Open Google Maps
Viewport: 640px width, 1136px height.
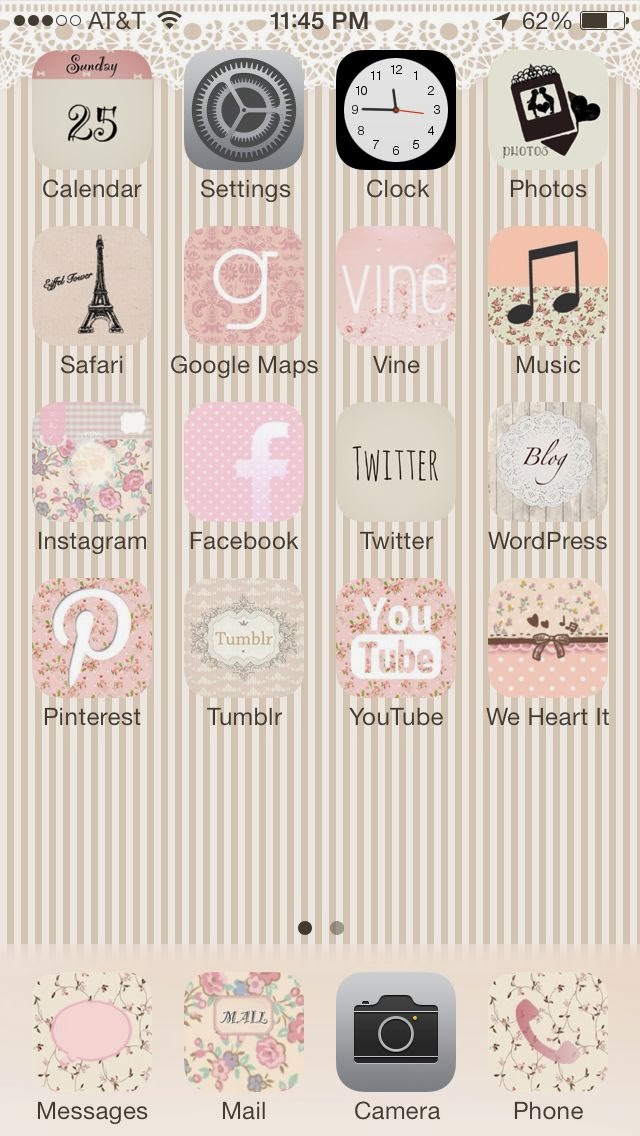pyautogui.click(x=244, y=287)
